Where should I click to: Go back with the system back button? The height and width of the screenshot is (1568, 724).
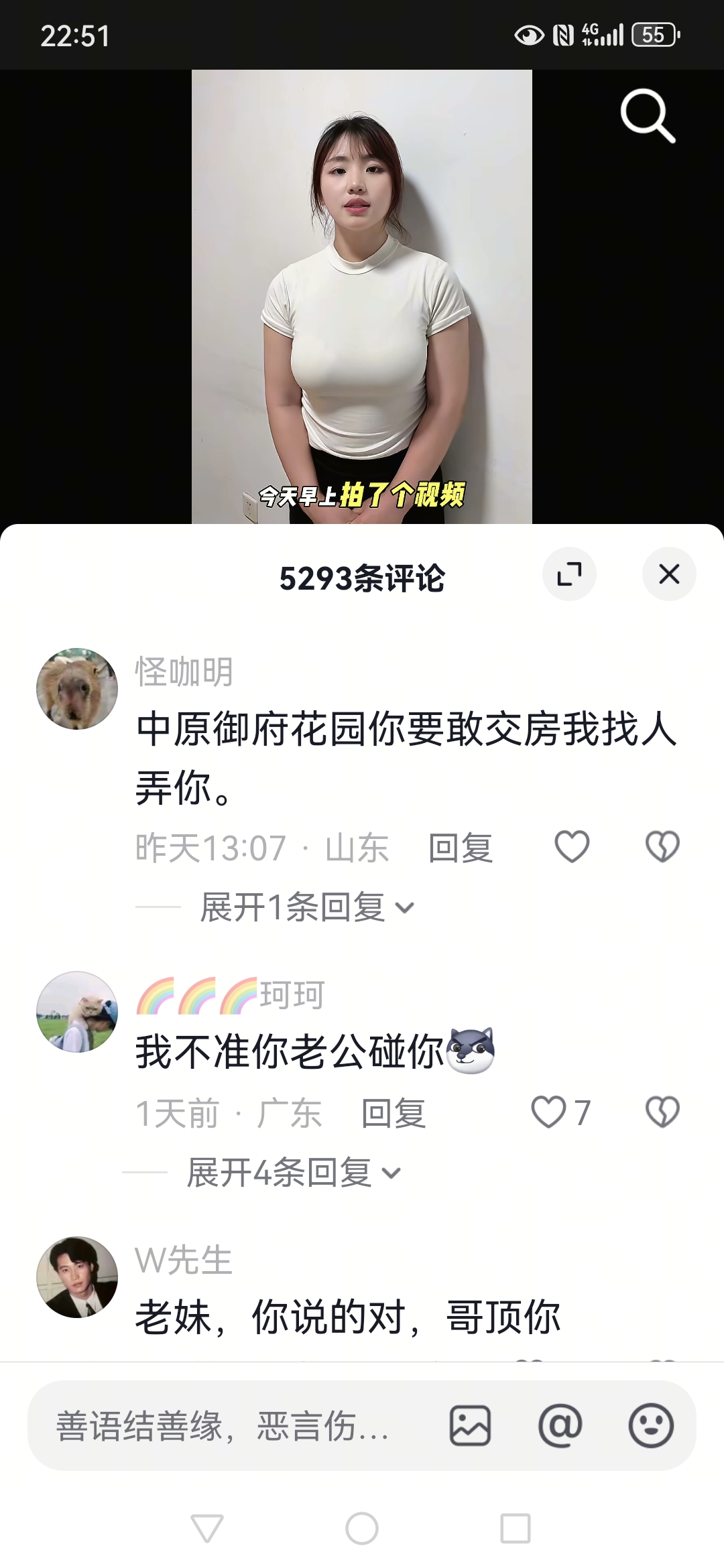(x=207, y=1528)
